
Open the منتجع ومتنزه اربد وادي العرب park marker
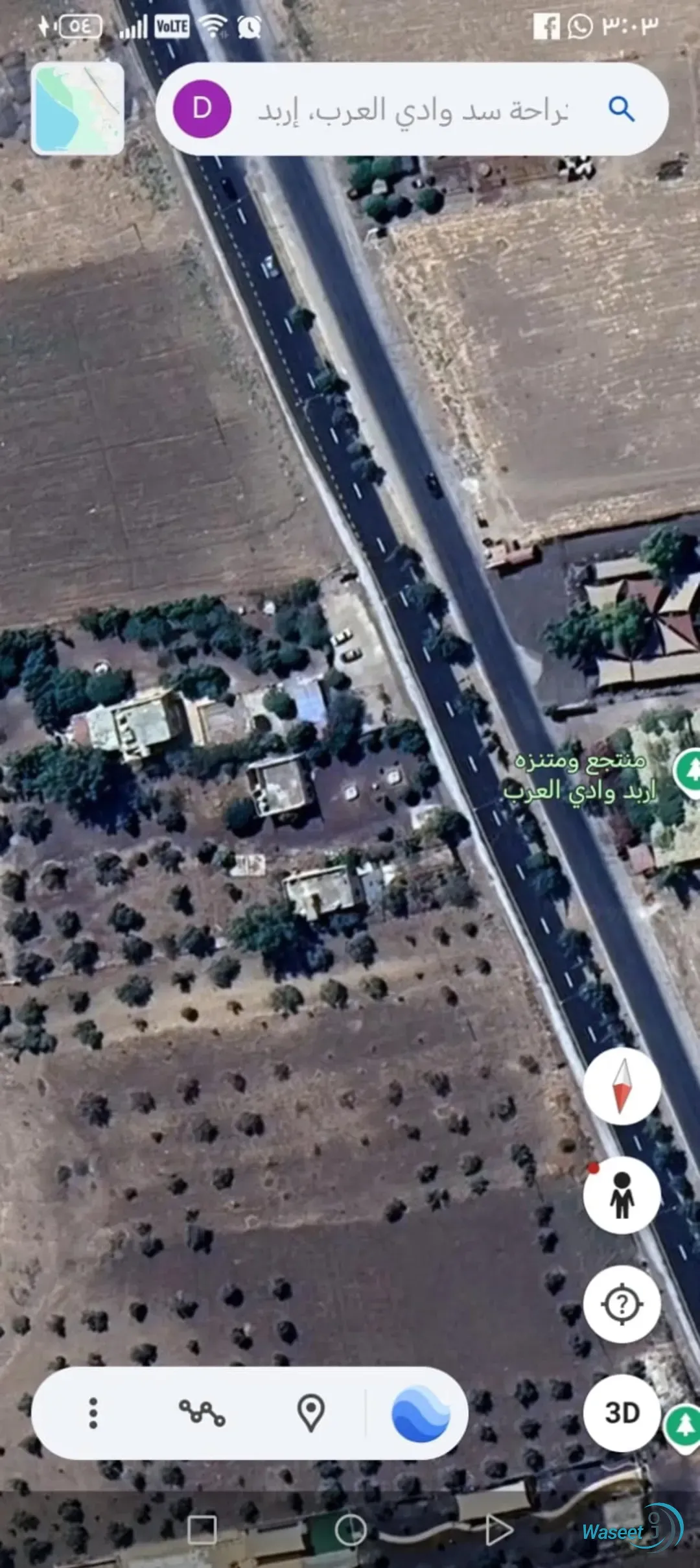tap(688, 772)
